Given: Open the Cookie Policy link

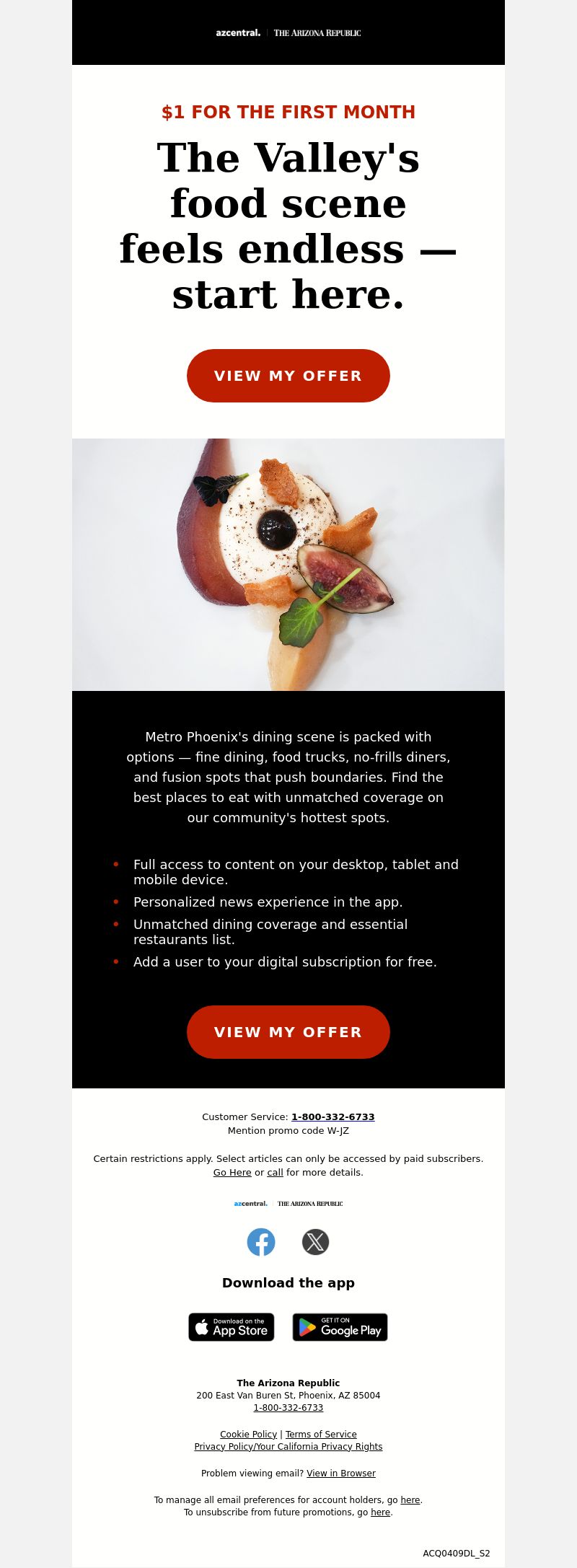Looking at the screenshot, I should pos(248,1435).
